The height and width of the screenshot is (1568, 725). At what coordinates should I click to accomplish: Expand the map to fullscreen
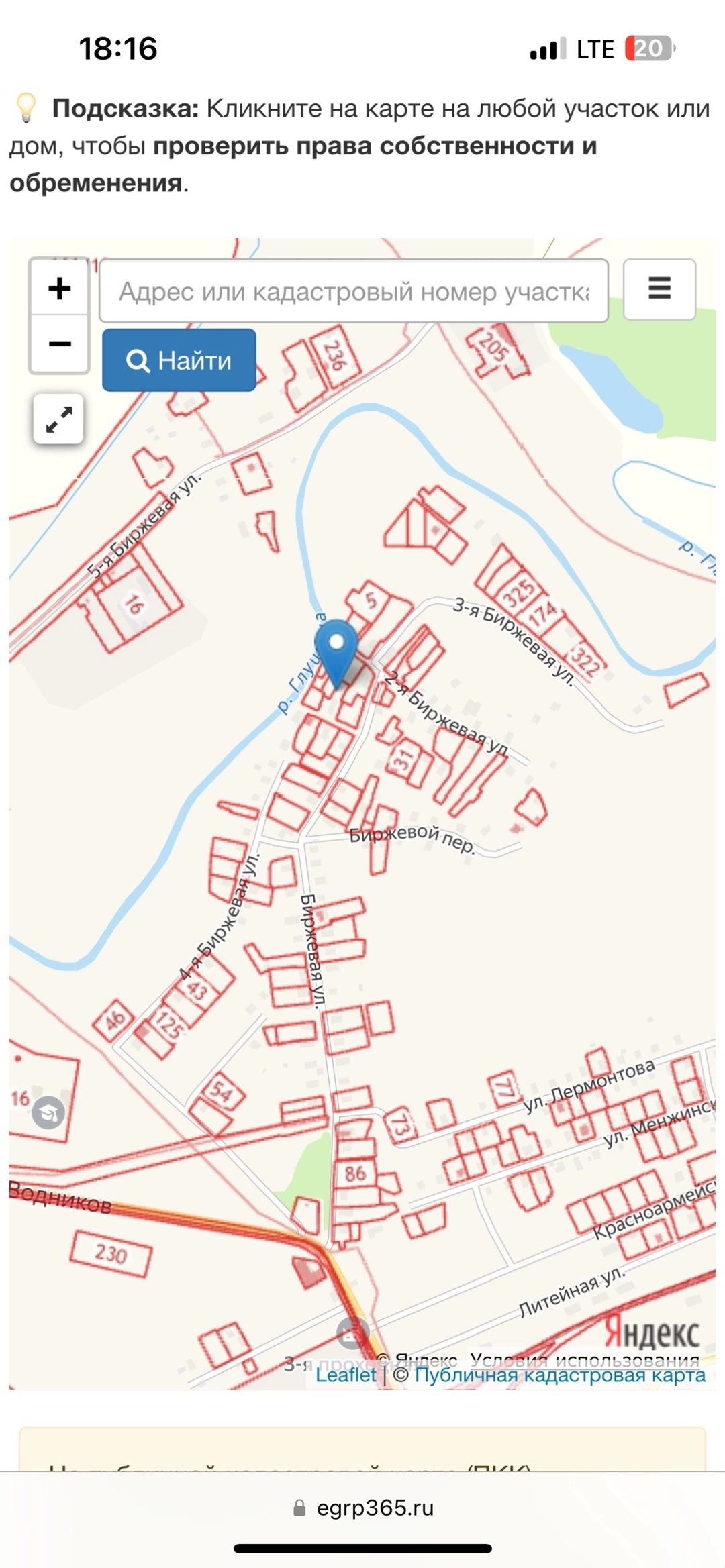coord(58,419)
